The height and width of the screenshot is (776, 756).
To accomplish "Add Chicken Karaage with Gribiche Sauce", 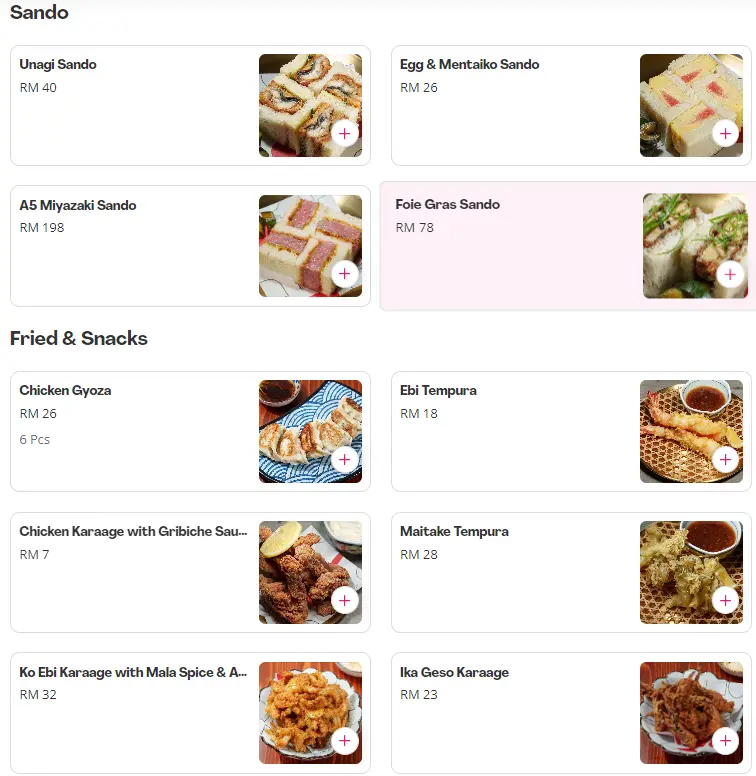I will [x=345, y=600].
